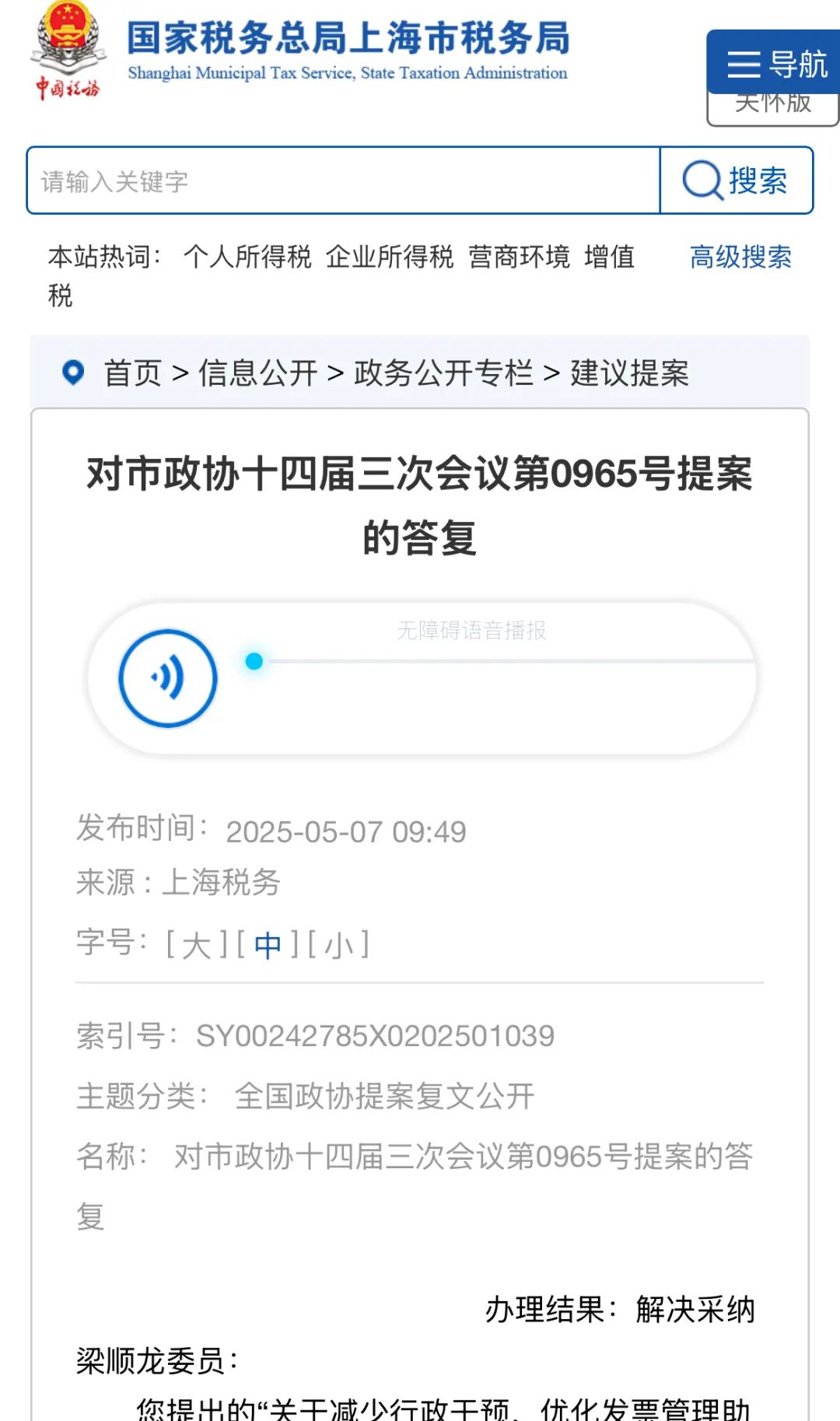840x1421 pixels.
Task: Open 信息公开 breadcrumb link
Action: 258,373
